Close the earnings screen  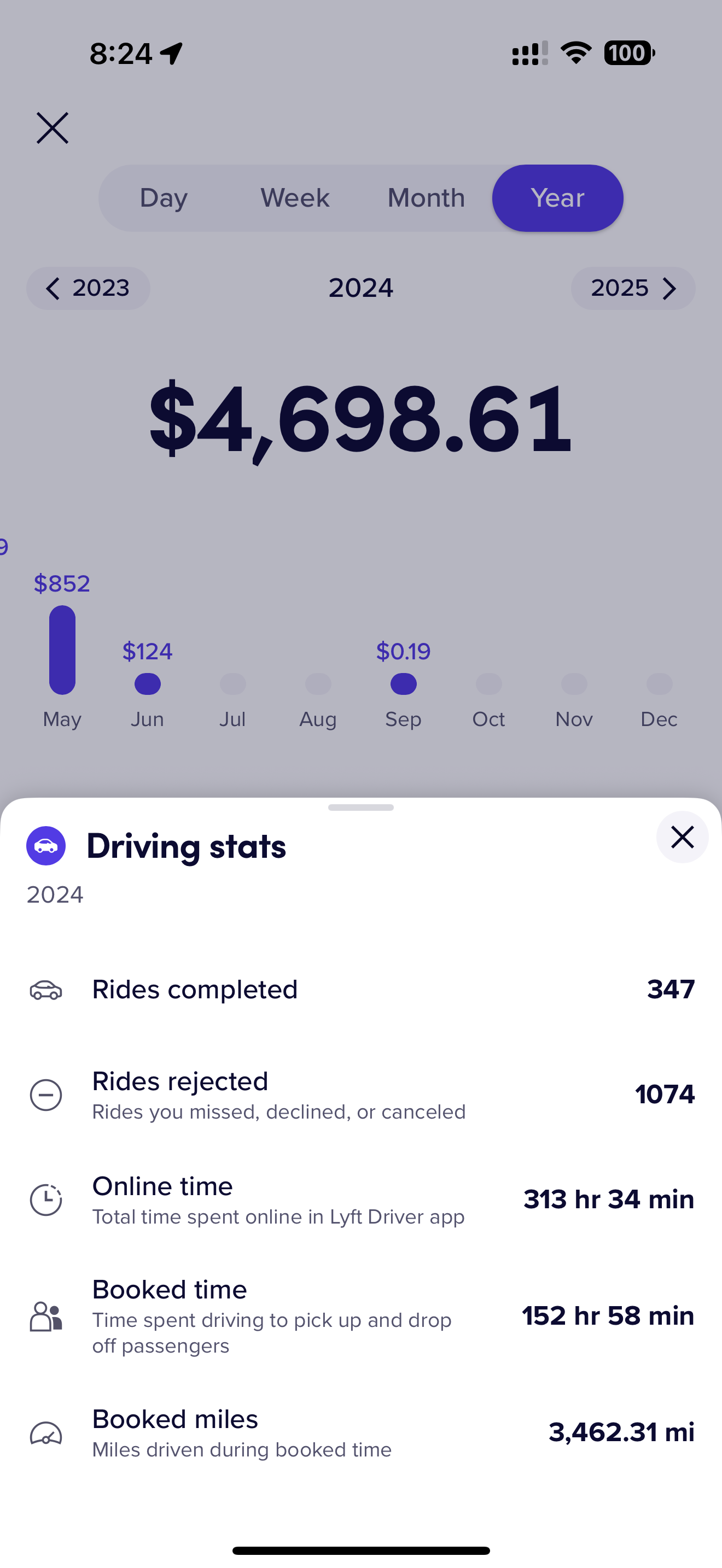pos(53,128)
